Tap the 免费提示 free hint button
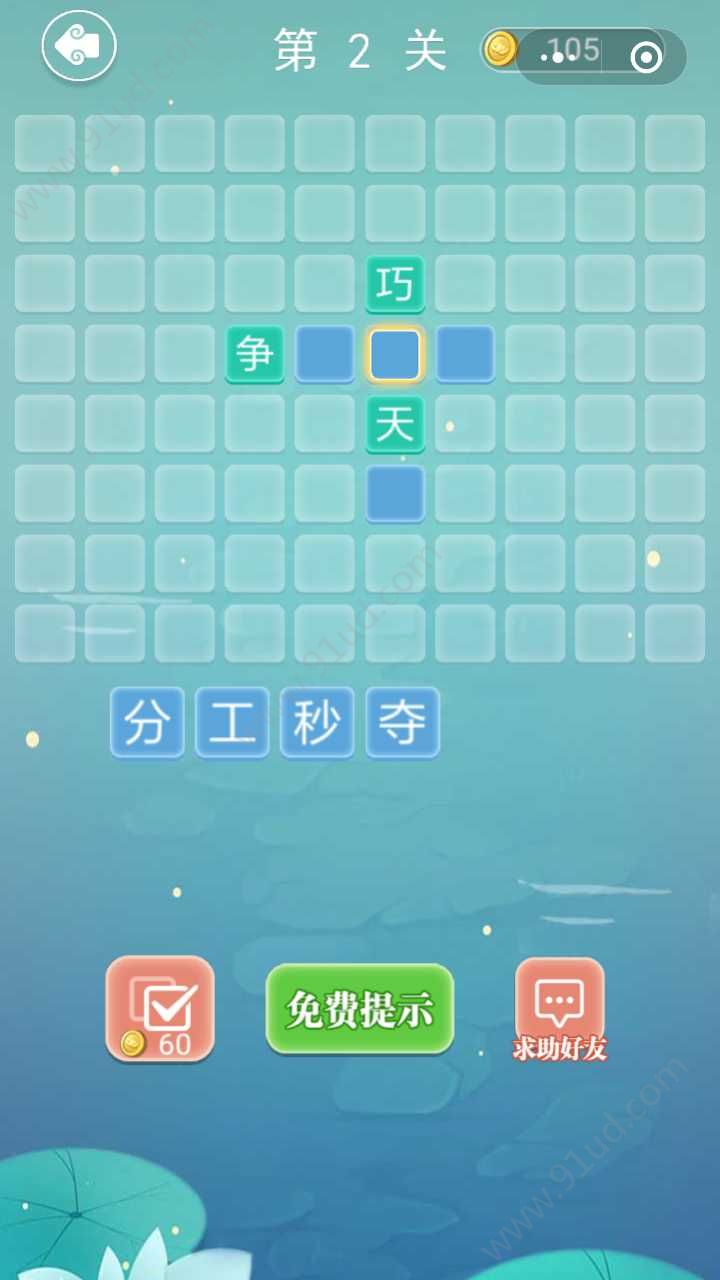Viewport: 720px width, 1280px height. pyautogui.click(x=360, y=1009)
